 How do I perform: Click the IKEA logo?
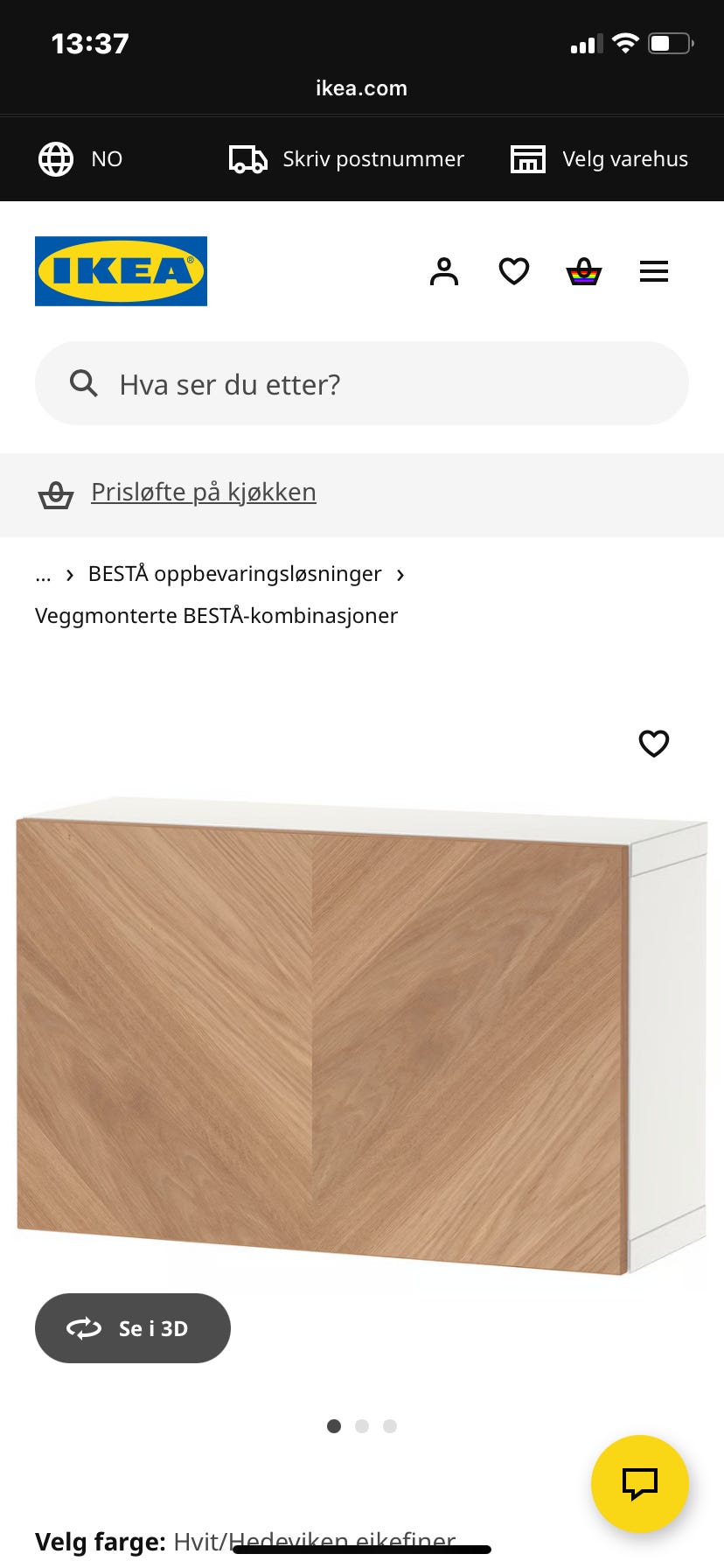pos(121,270)
